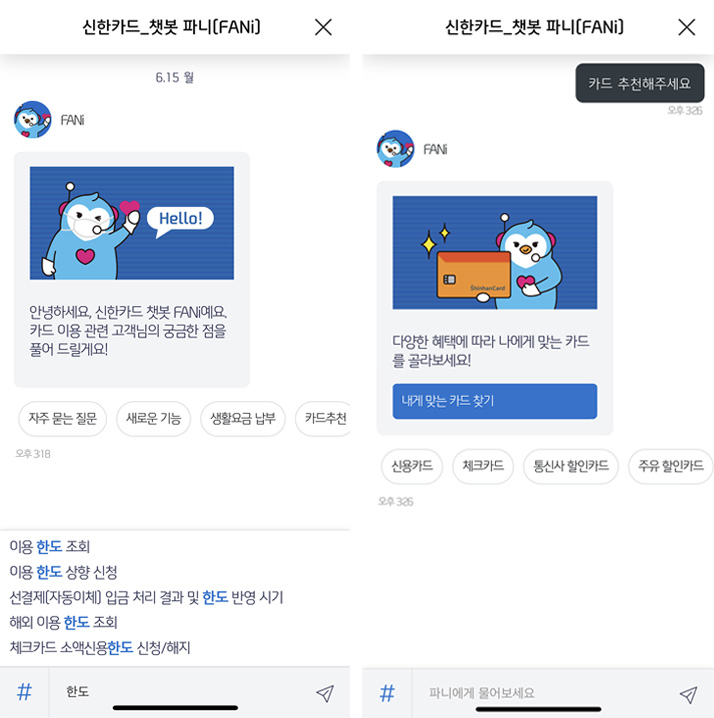The height and width of the screenshot is (718, 714).
Task: Select the 통신사 할인카드 chip
Action: pyautogui.click(x=570, y=467)
